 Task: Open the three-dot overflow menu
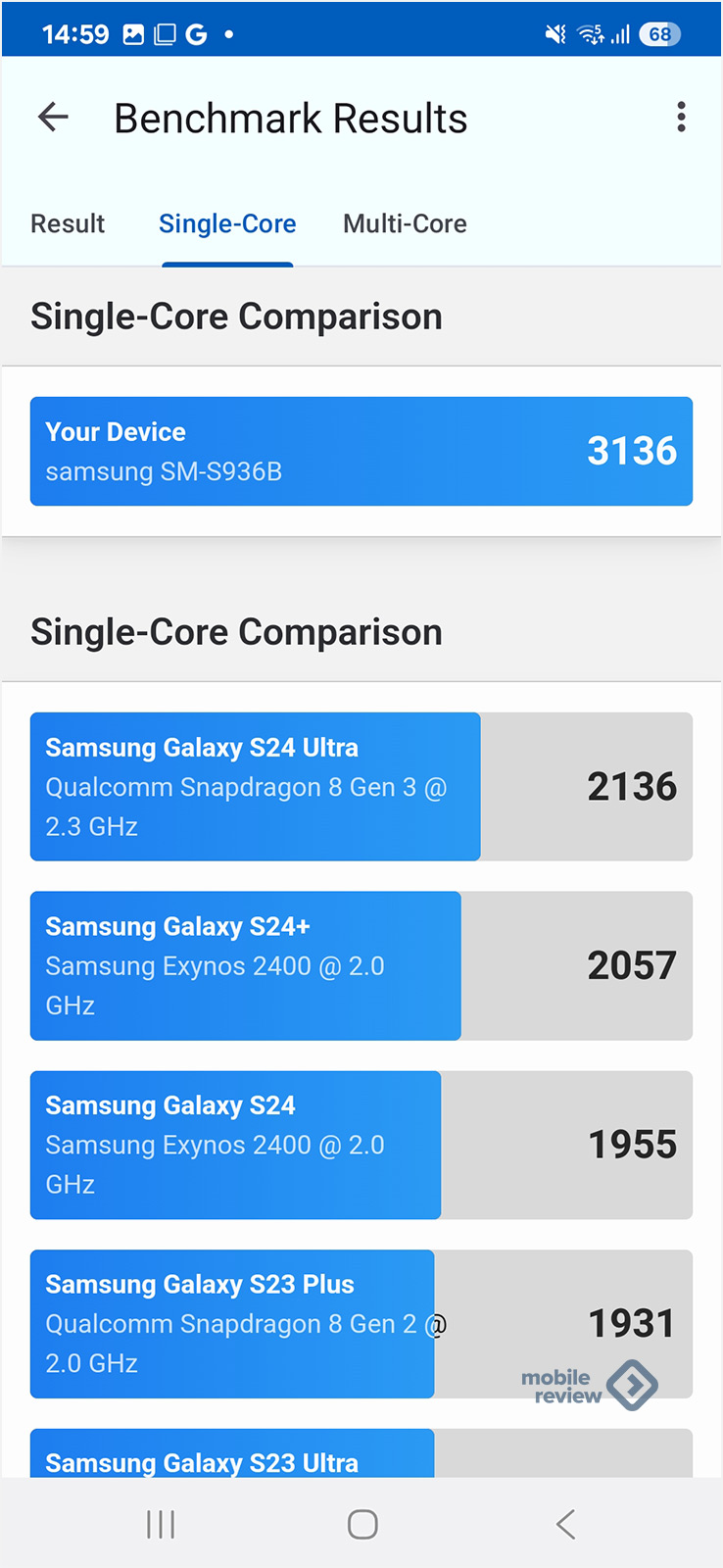tap(681, 118)
